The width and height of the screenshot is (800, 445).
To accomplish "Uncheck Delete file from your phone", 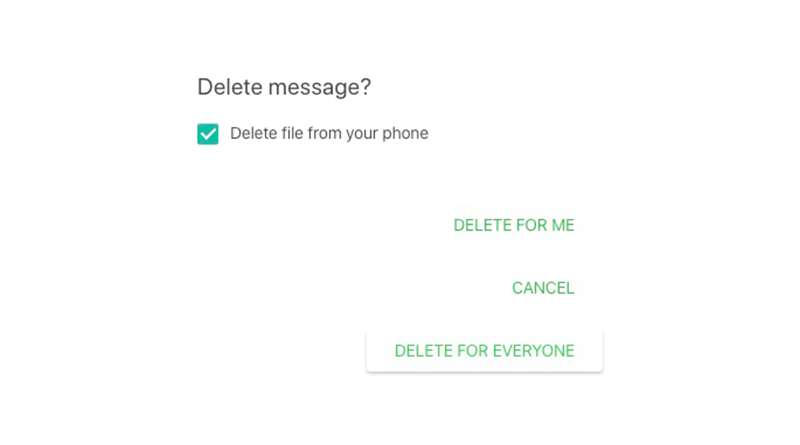I will [208, 134].
